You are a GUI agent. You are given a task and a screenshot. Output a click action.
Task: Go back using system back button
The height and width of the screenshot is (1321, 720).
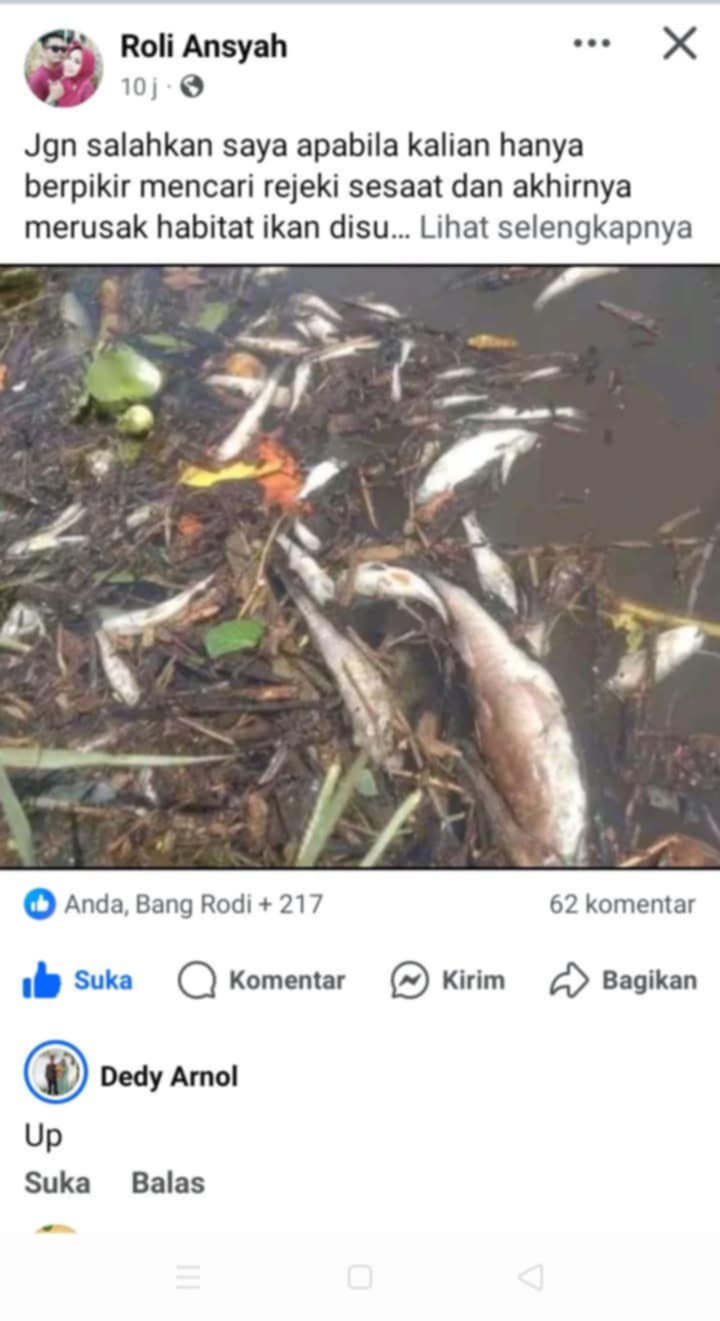531,1277
